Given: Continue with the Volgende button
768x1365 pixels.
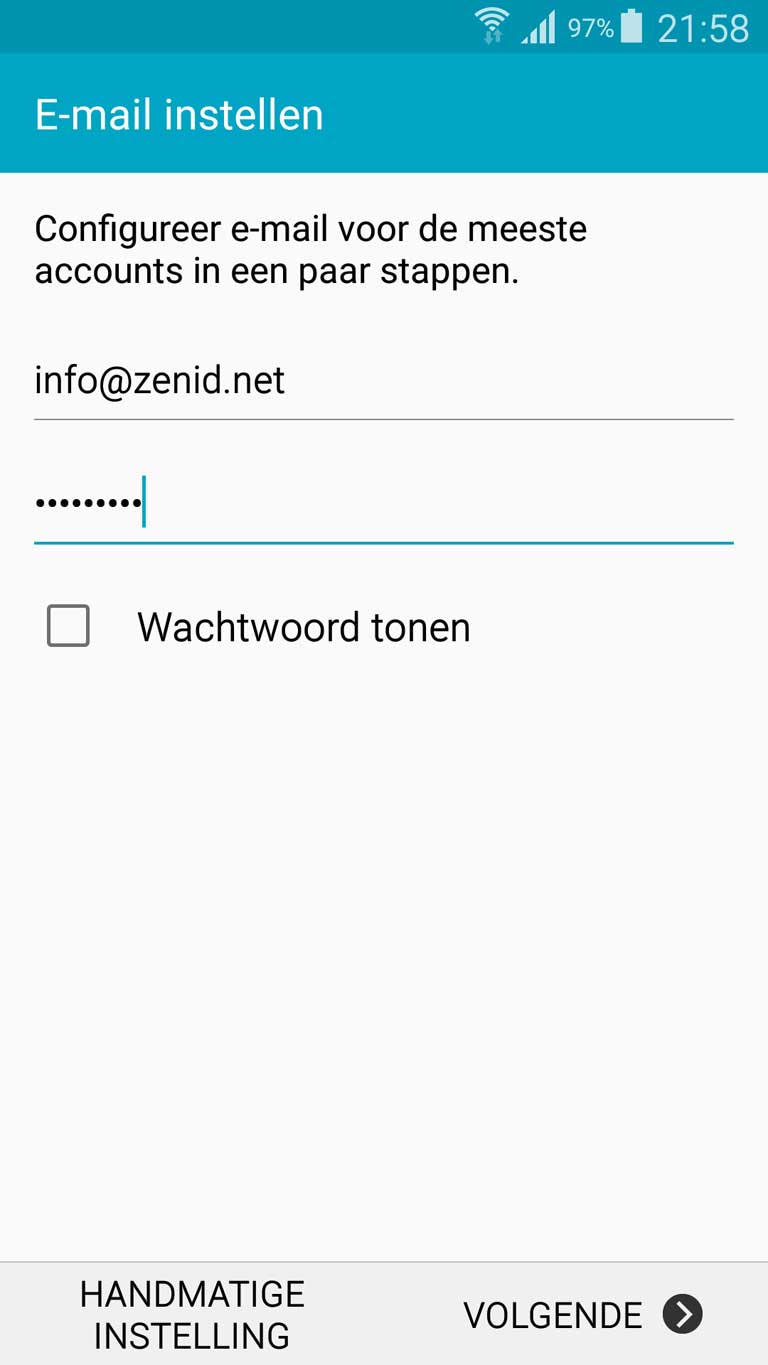Looking at the screenshot, I should point(582,1314).
